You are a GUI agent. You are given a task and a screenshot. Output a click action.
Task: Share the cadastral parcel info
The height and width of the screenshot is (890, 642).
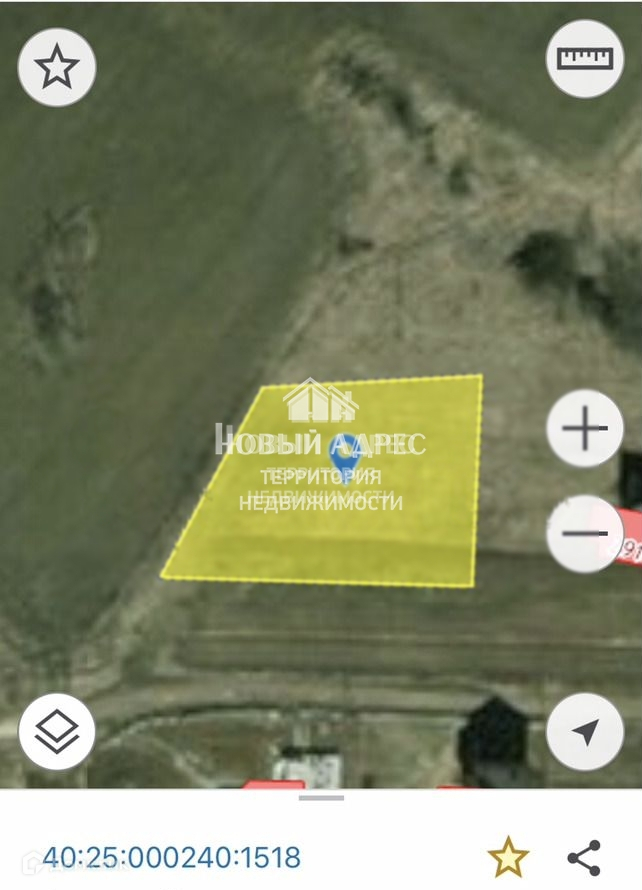coord(584,858)
